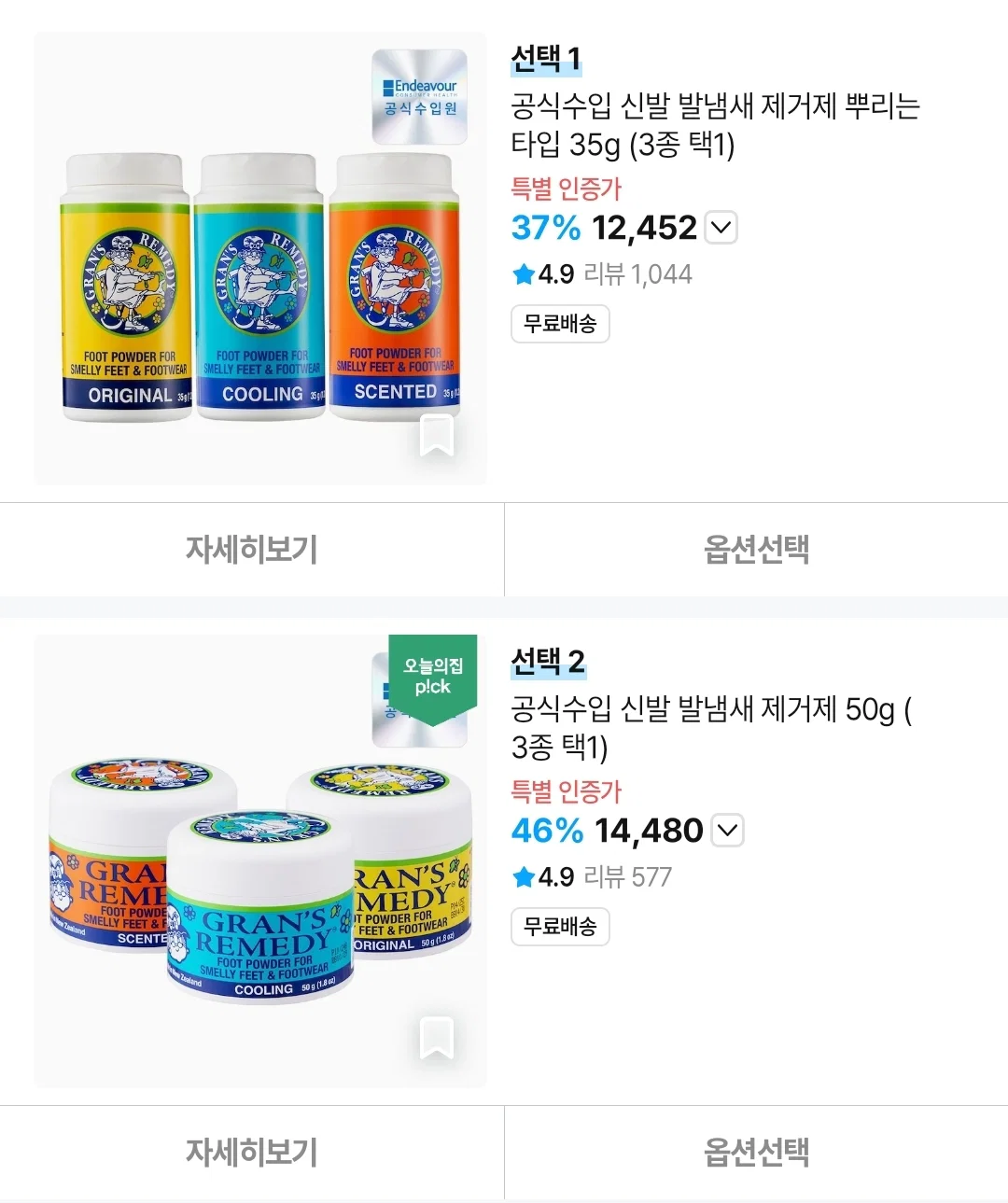This screenshot has width=1008, height=1203.
Task: Expand price dropdown next to 14,480
Action: tap(727, 831)
